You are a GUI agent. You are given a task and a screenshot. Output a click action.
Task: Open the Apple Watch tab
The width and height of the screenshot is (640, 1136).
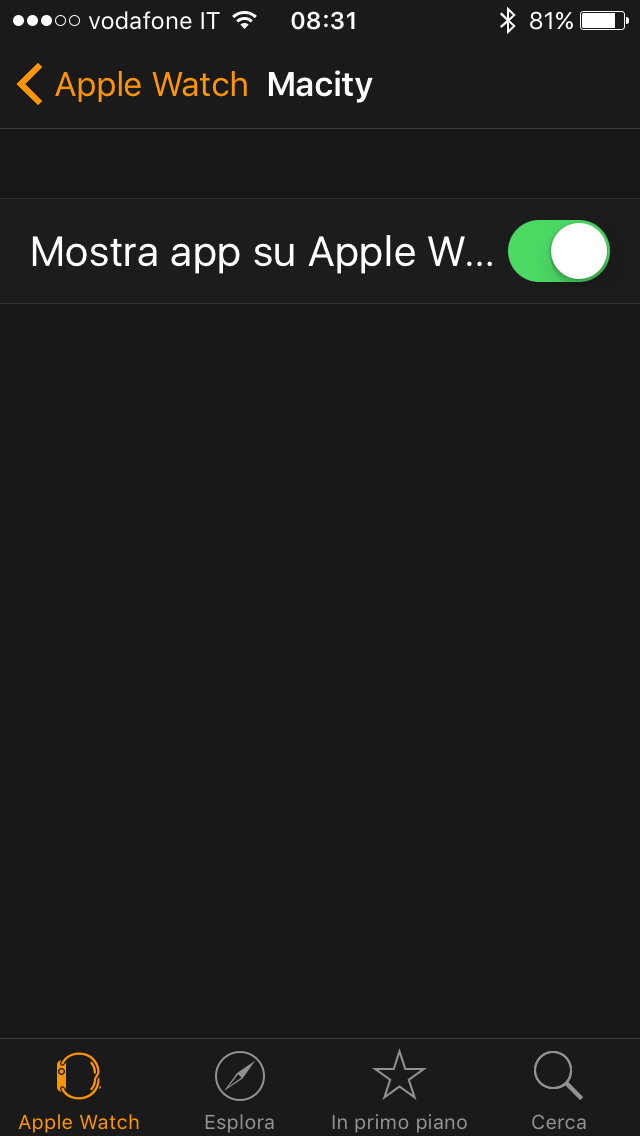(x=79, y=1090)
